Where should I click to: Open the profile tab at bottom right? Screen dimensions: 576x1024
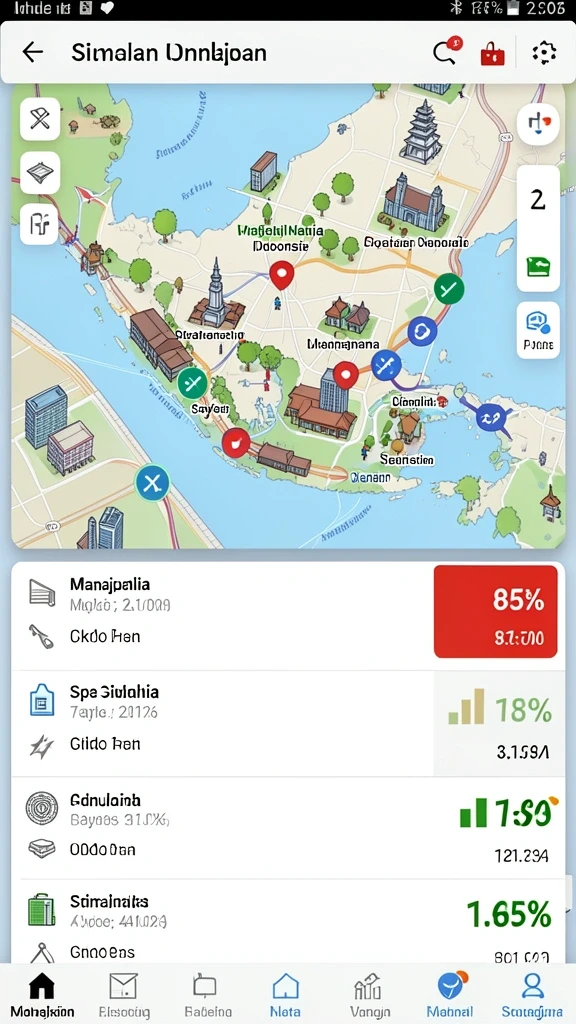pyautogui.click(x=532, y=995)
